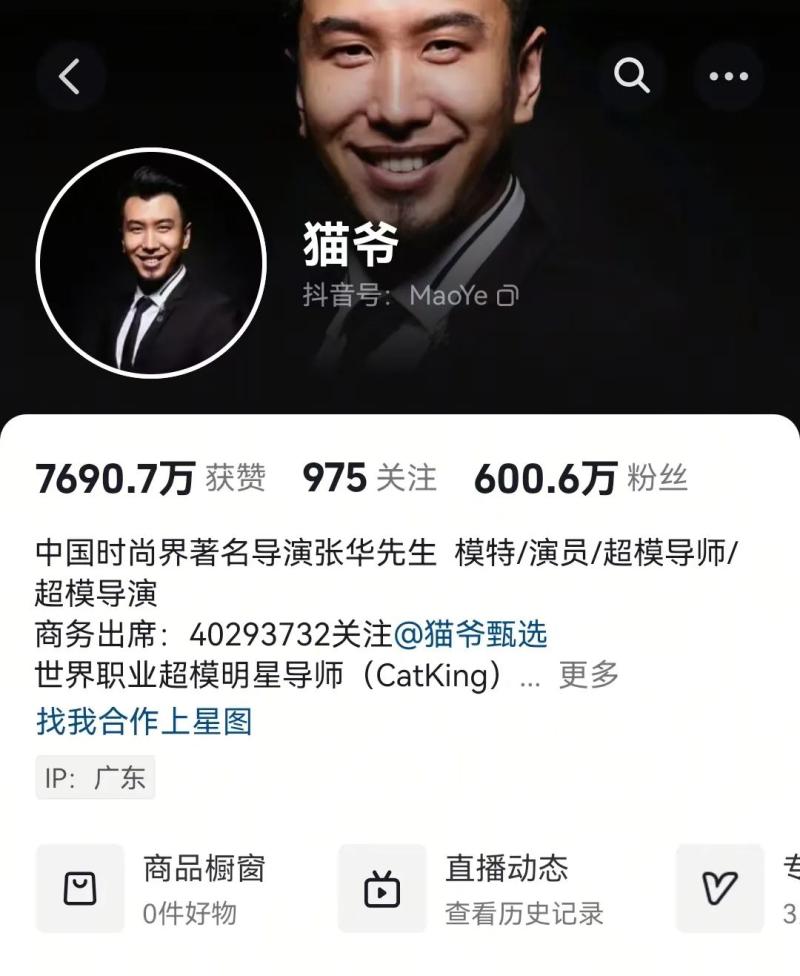The height and width of the screenshot is (976, 800).
Task: Open the search icon on profile
Action: tap(631, 76)
